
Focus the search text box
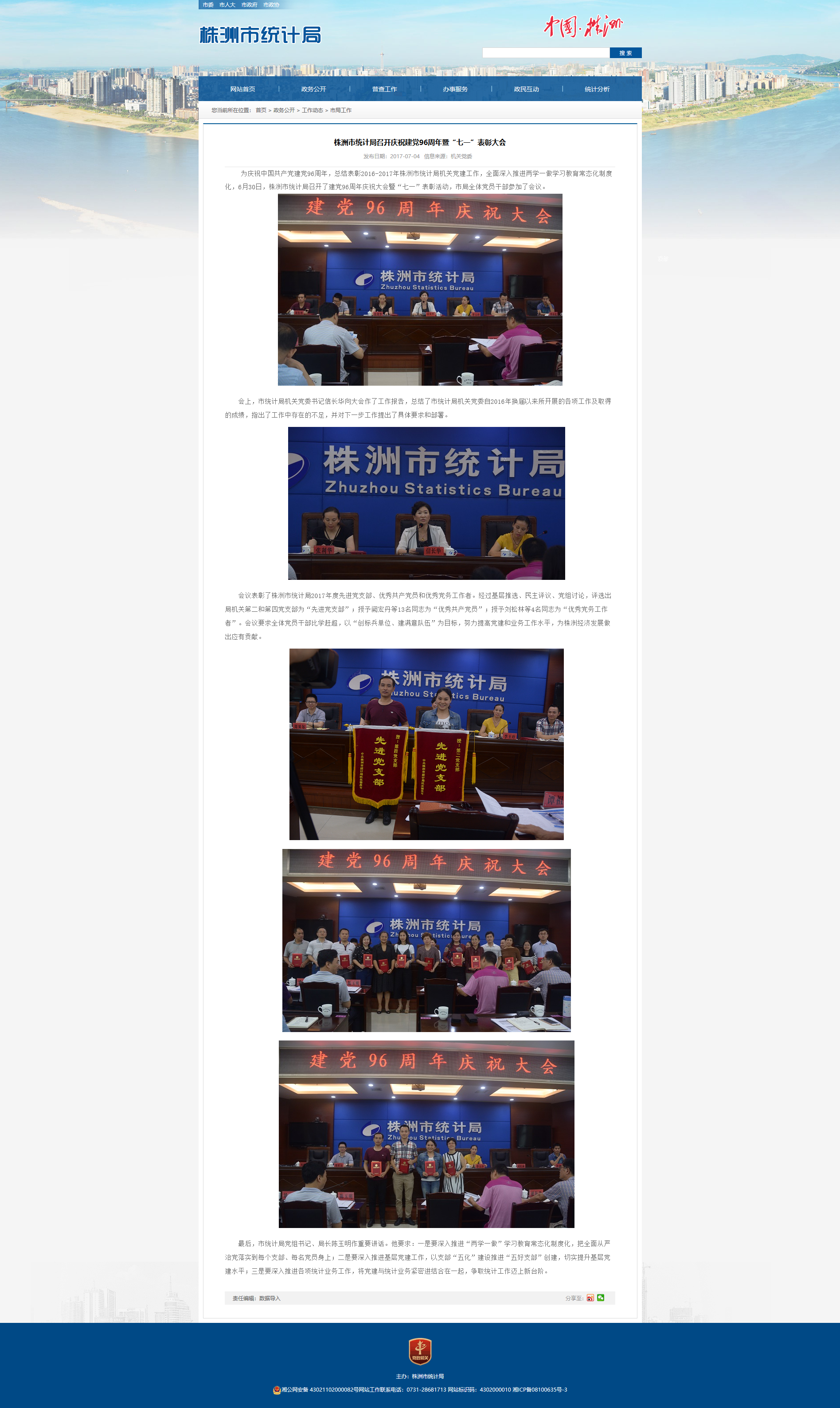coord(546,53)
